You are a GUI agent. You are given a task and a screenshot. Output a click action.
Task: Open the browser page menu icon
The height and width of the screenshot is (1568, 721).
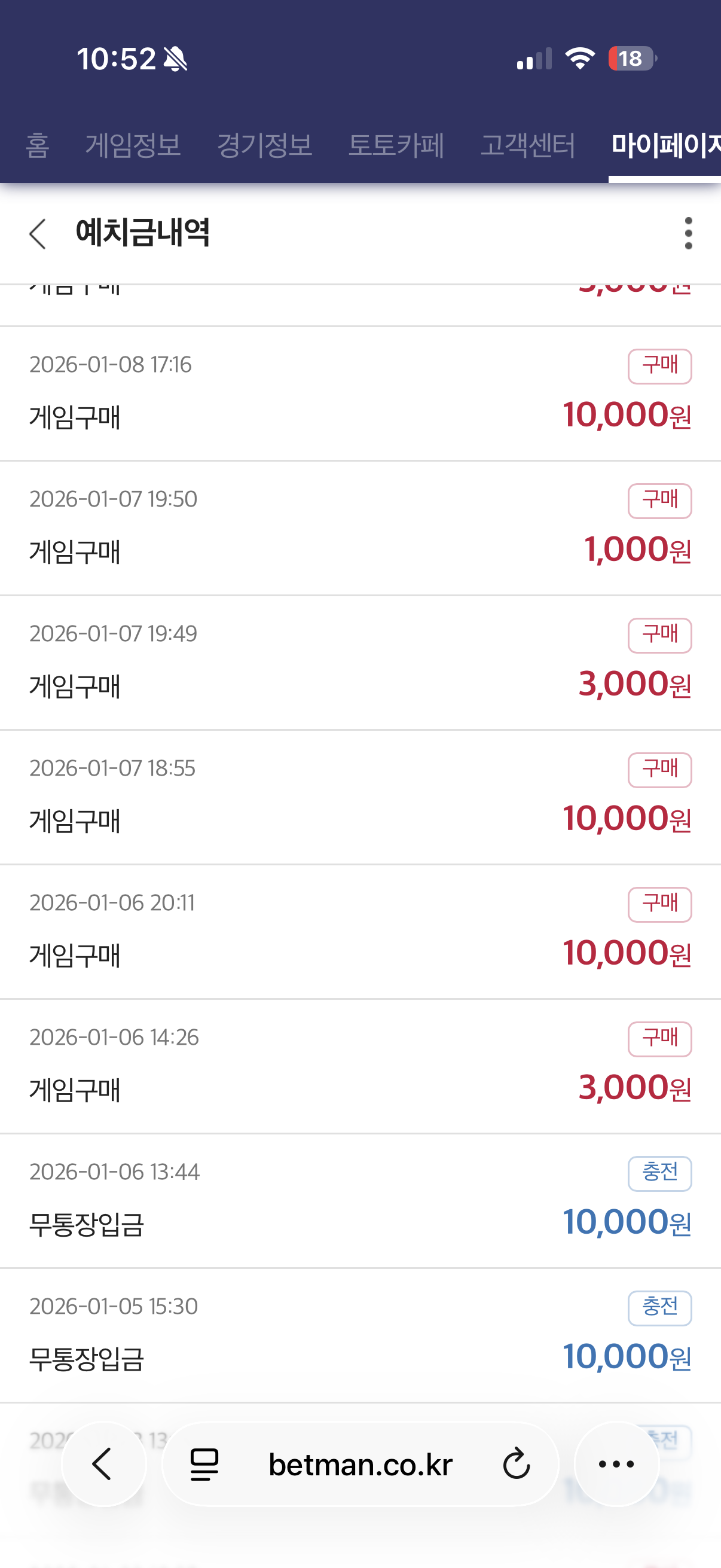[204, 1464]
